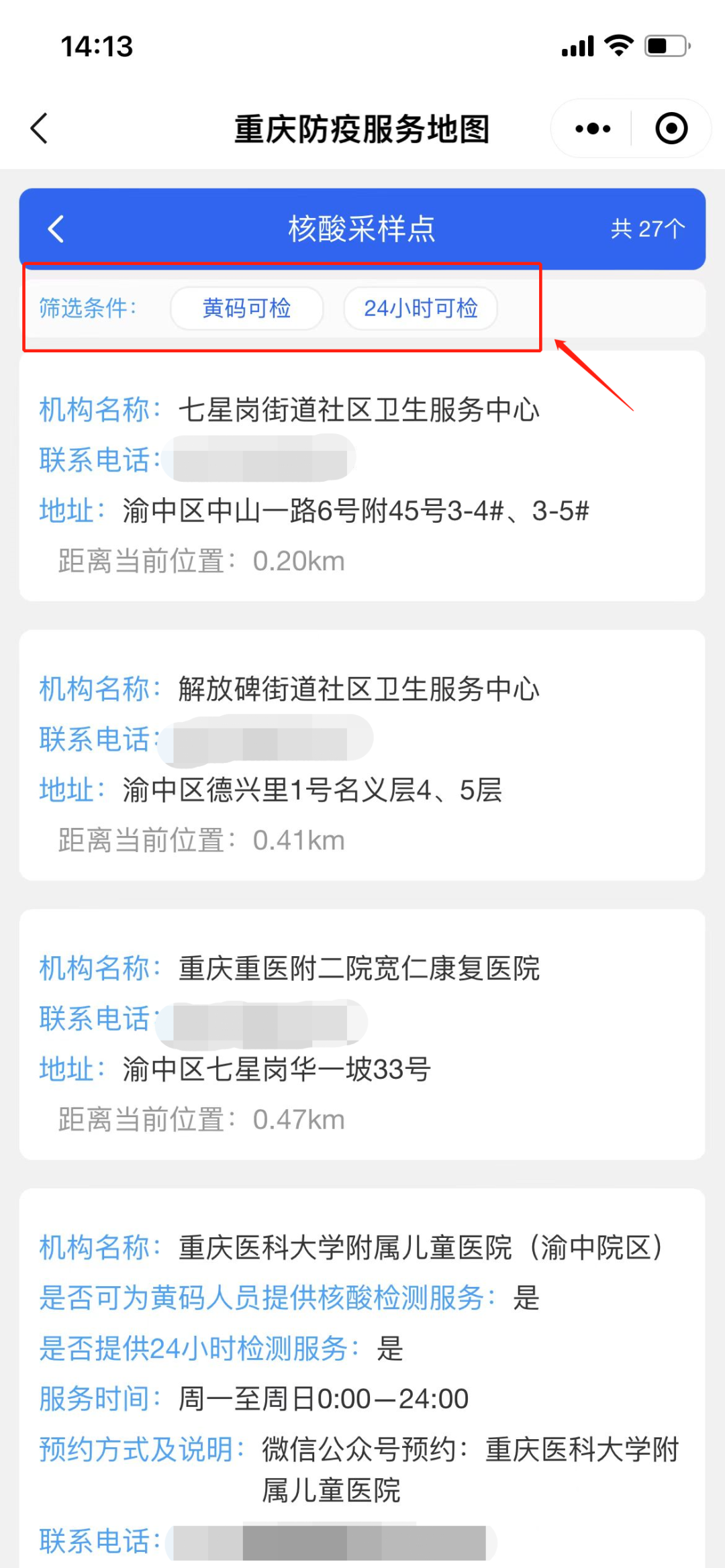Open the mini program more-options menu
Screen dimensions: 725x1568
point(593,128)
